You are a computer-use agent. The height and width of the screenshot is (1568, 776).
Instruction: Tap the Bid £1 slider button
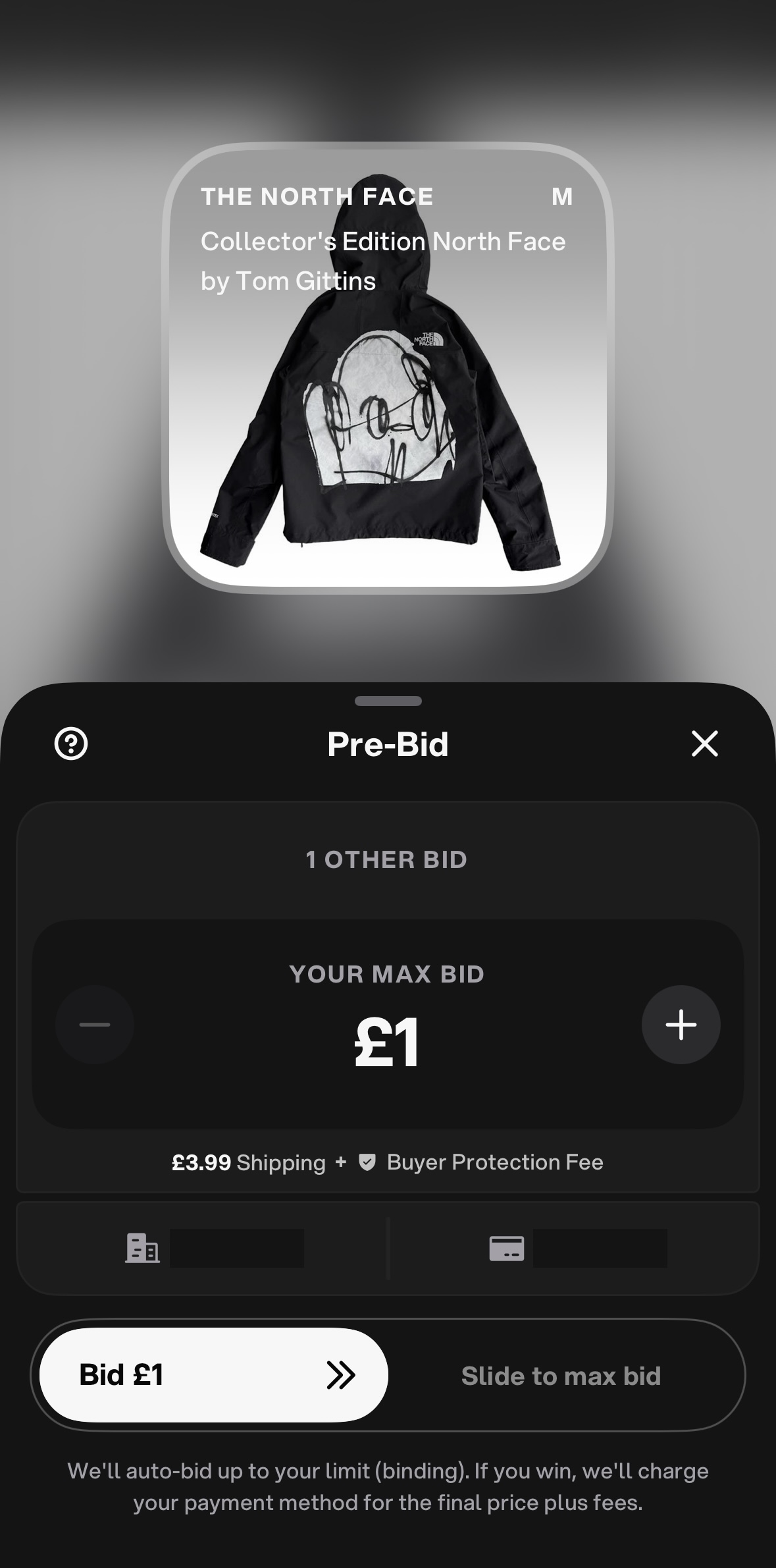[213, 1375]
